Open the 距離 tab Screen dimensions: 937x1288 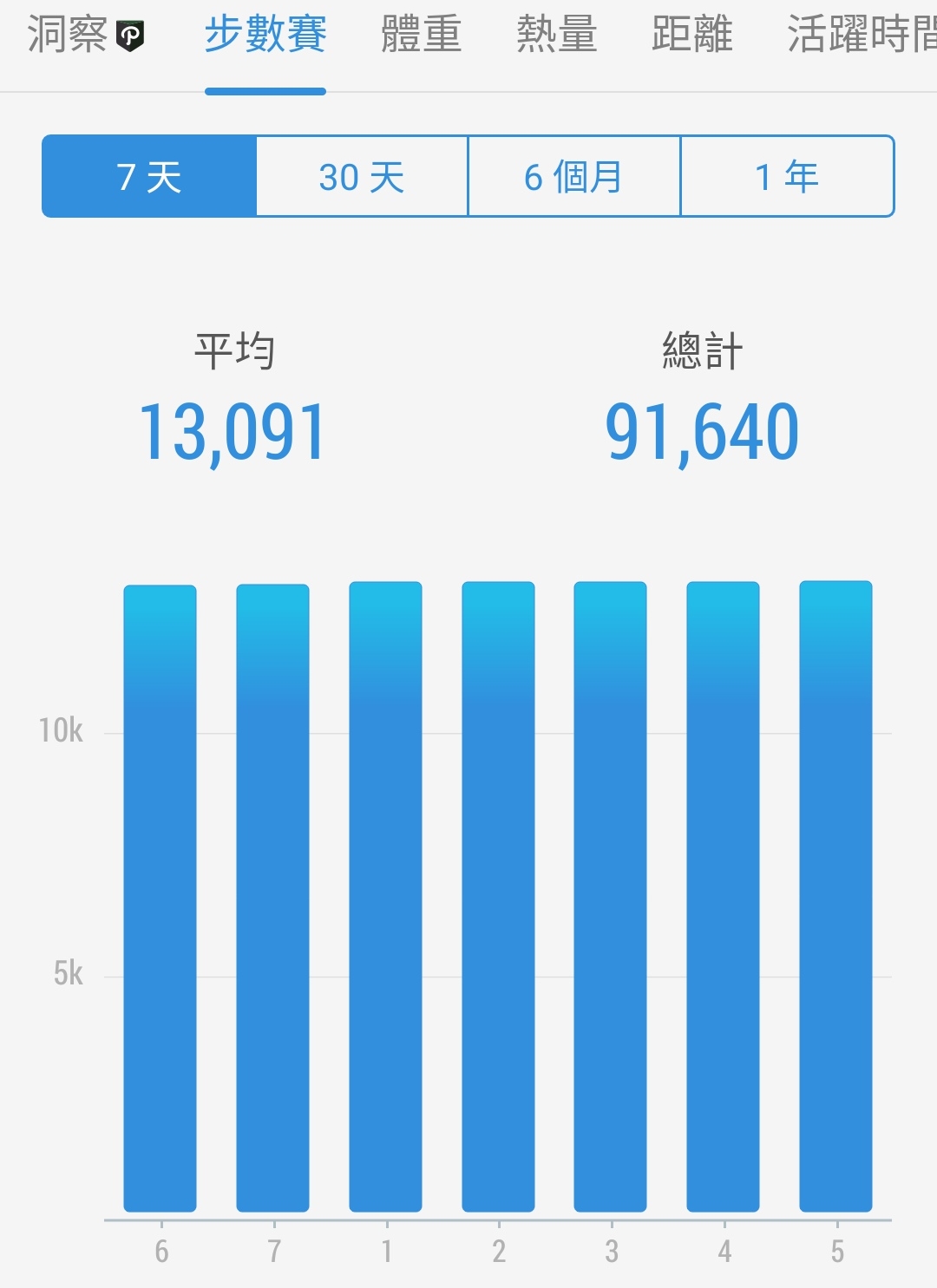(691, 35)
